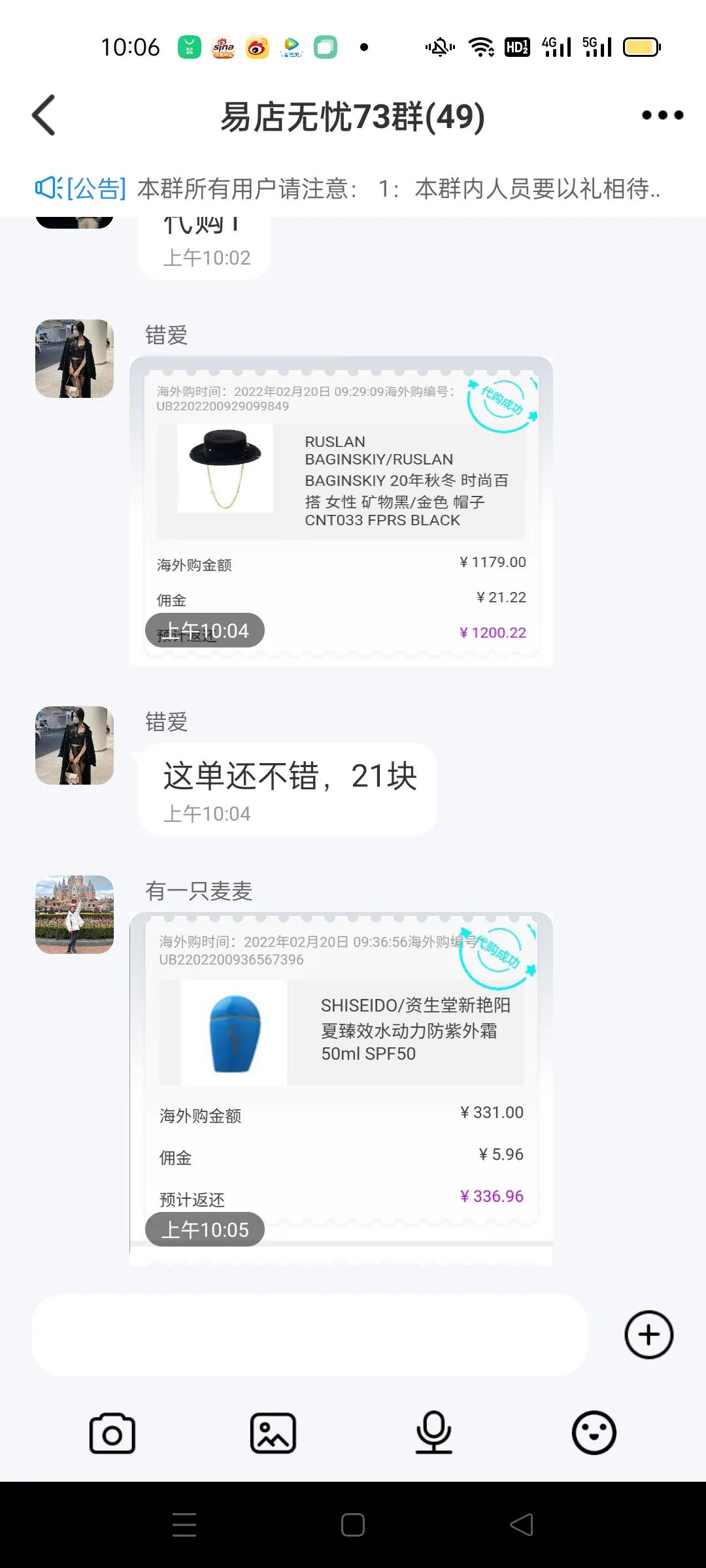Tap the message 这单还不错，21块

point(288,777)
